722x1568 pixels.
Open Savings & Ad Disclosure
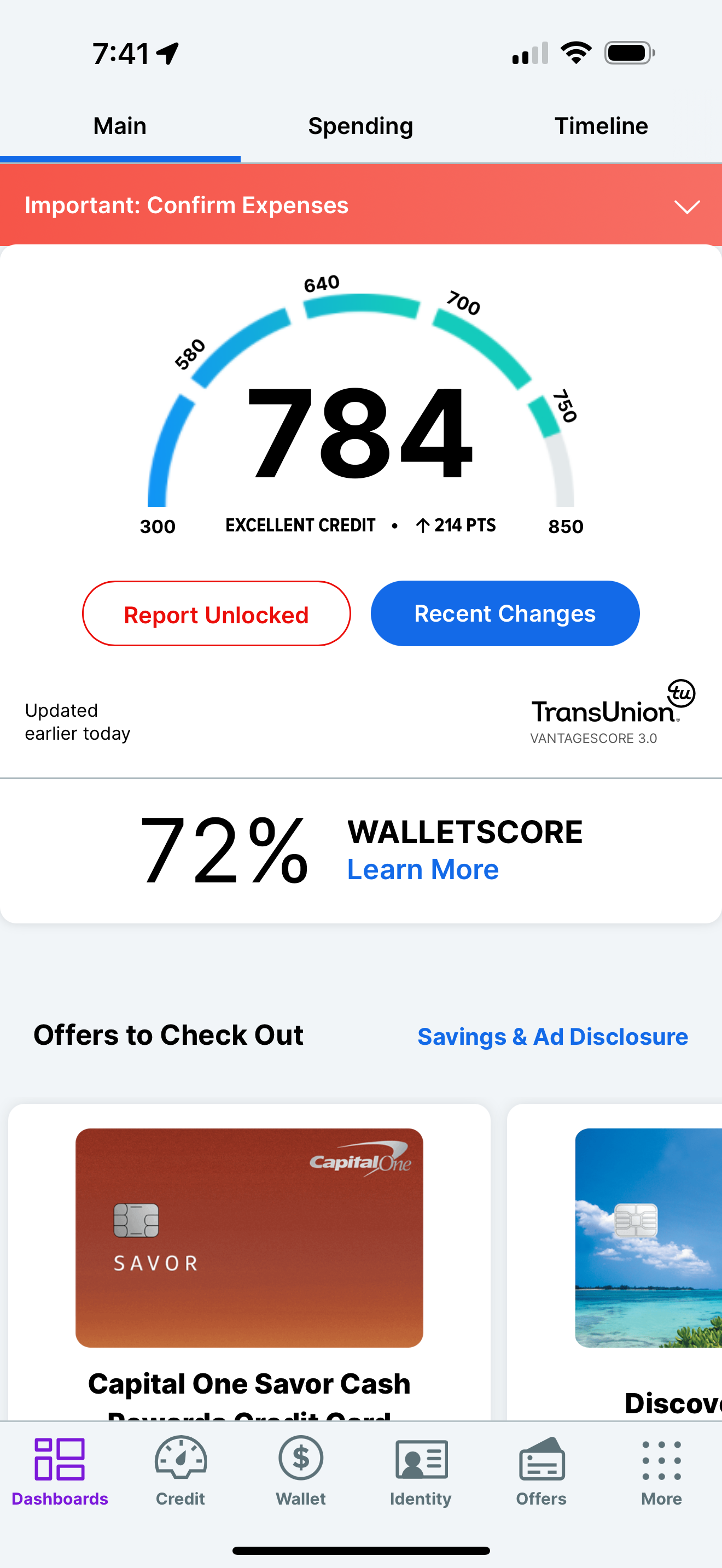click(x=552, y=1035)
